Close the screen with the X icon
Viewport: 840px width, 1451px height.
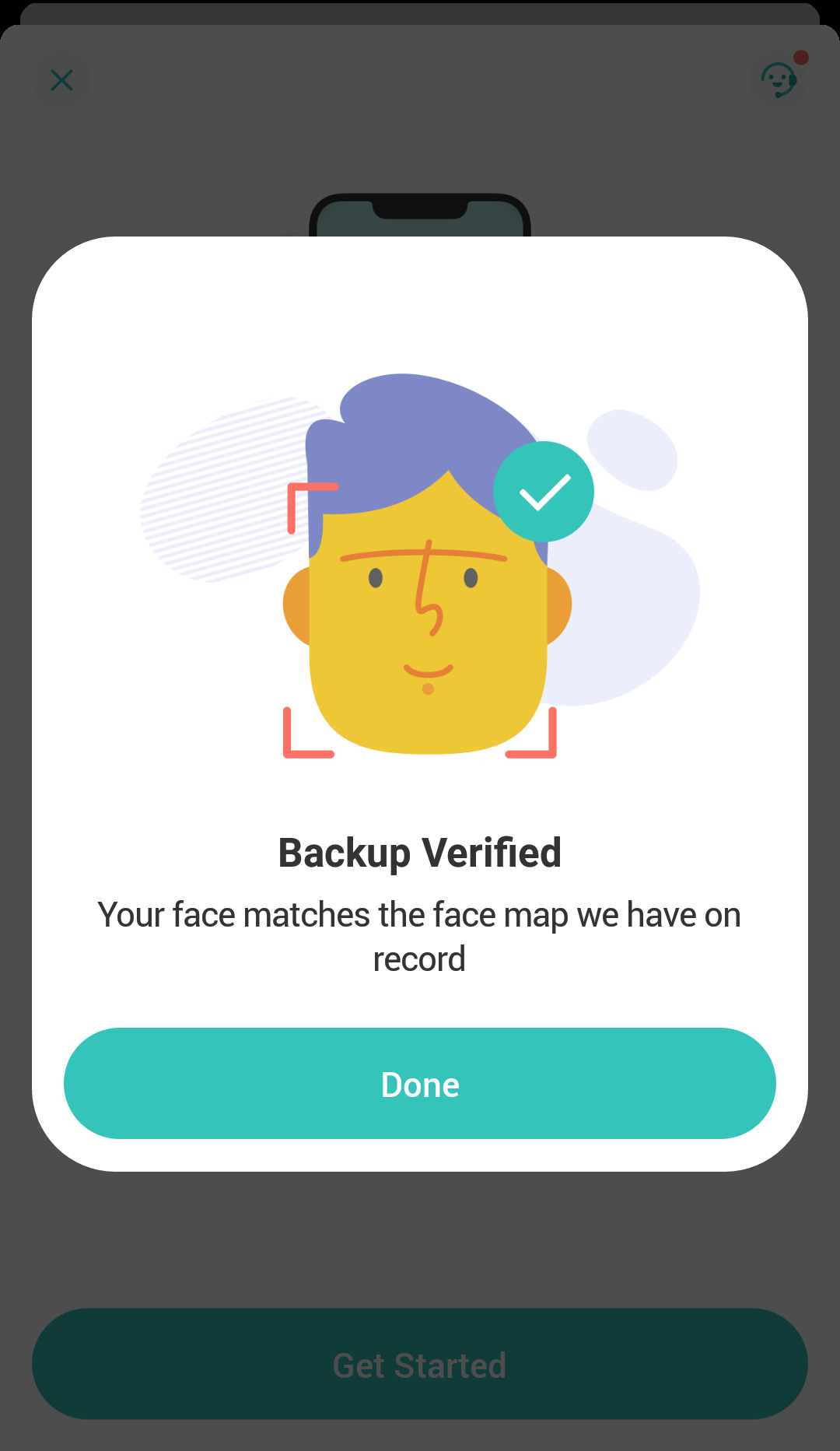pyautogui.click(x=61, y=80)
